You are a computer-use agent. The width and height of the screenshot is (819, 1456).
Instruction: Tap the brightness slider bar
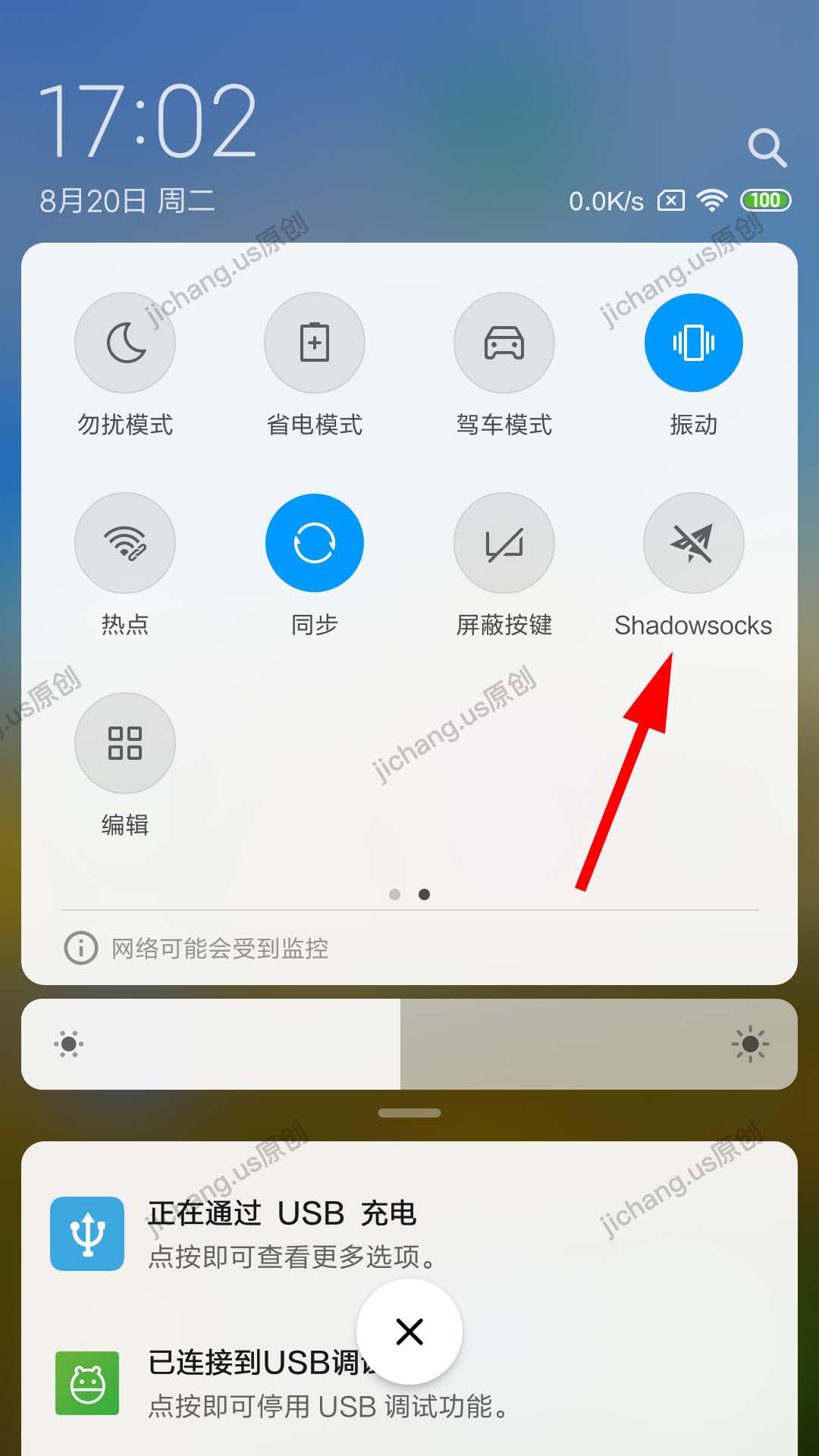tap(409, 1044)
